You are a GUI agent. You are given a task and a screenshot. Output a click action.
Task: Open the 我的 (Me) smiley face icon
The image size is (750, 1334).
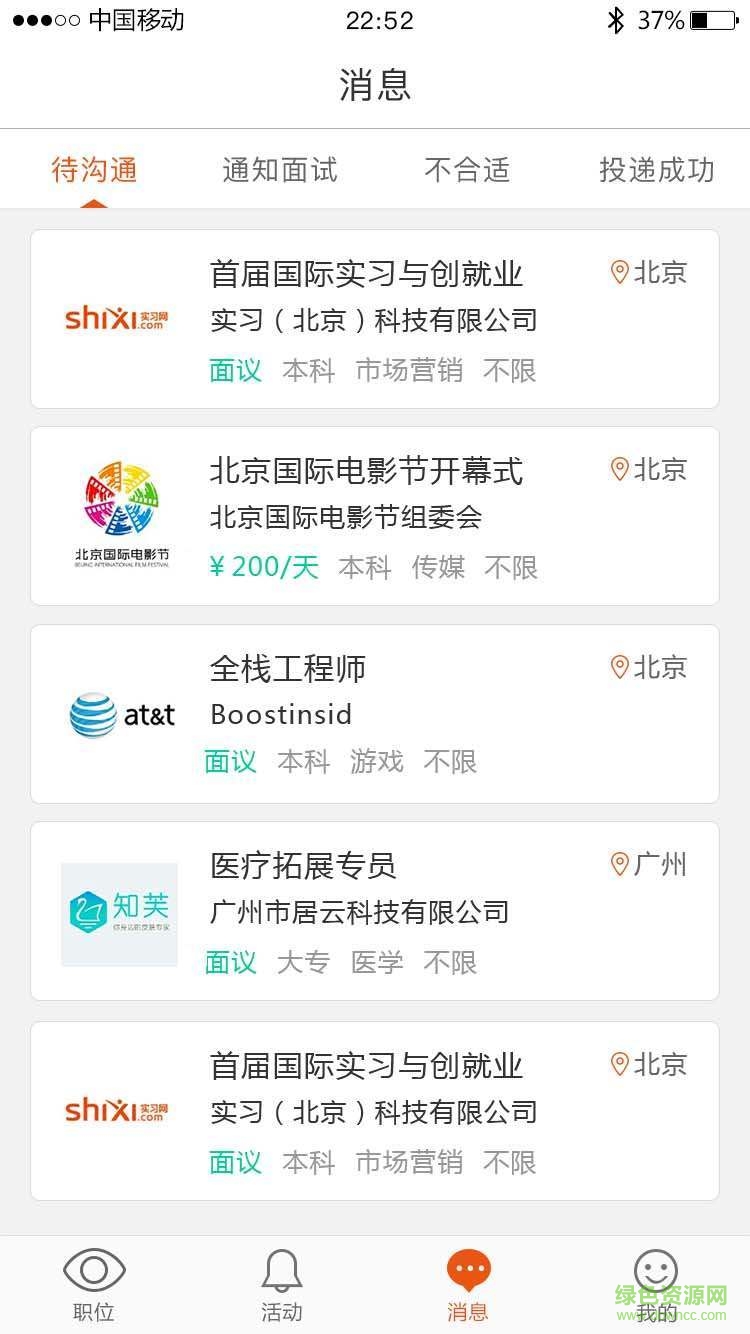pos(656,1271)
